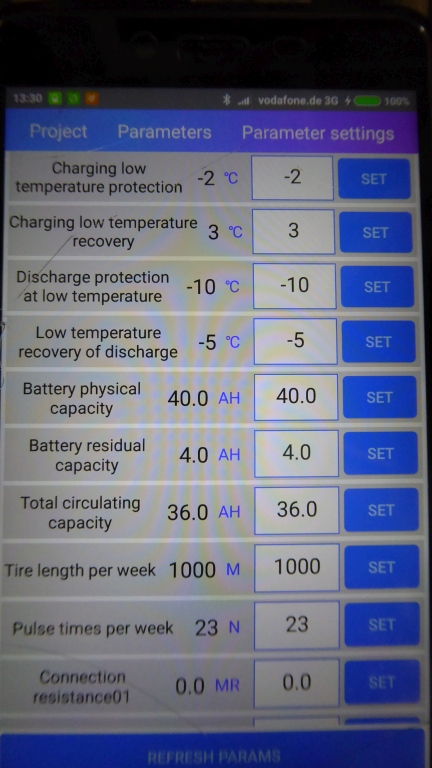Edit the Charging low temperature recovery value
Image resolution: width=432 pixels, height=768 pixels.
(294, 232)
